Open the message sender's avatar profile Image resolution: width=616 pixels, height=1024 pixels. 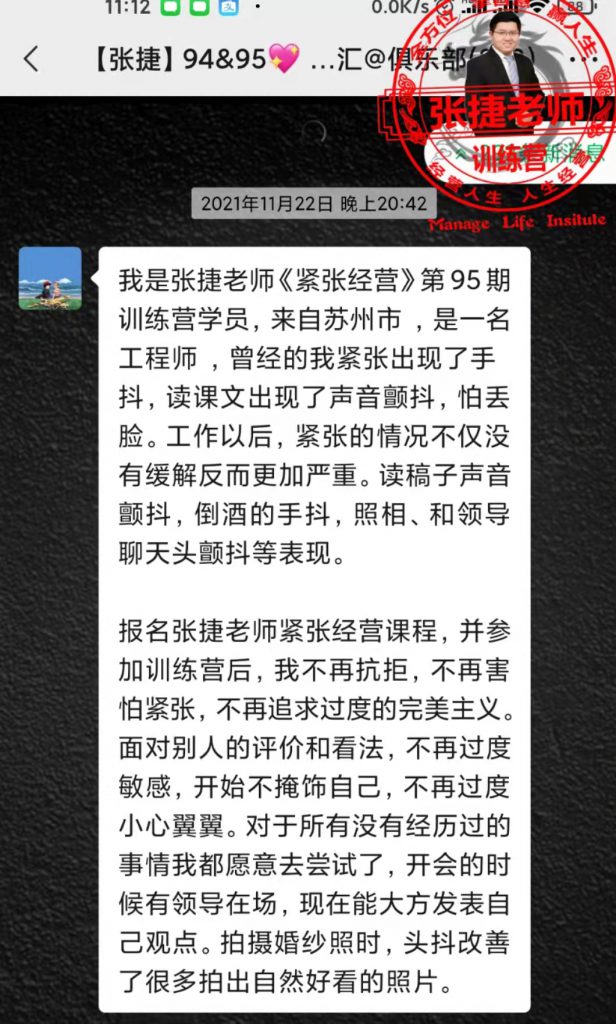click(50, 278)
